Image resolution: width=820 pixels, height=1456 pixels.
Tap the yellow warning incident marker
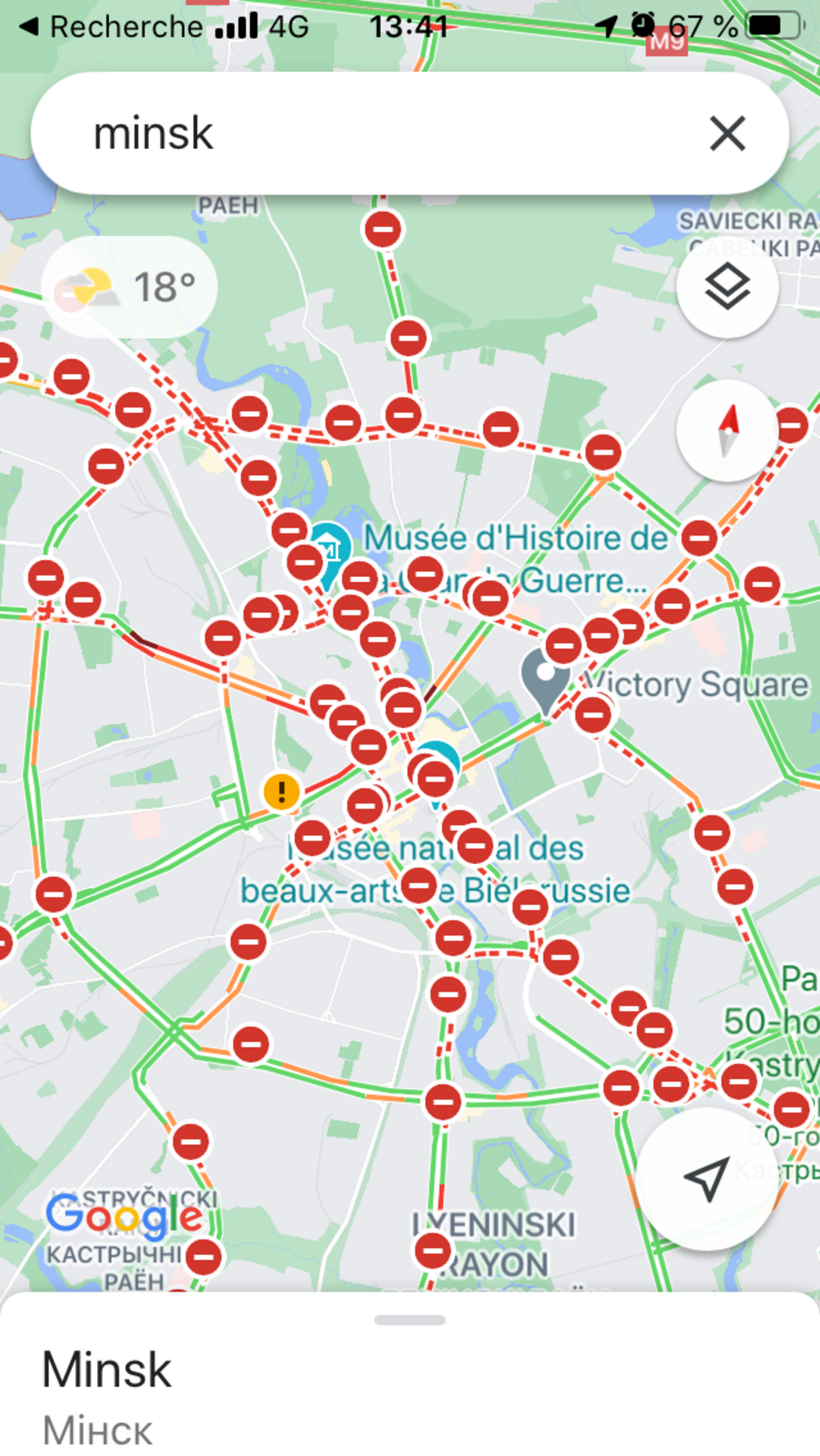click(281, 791)
